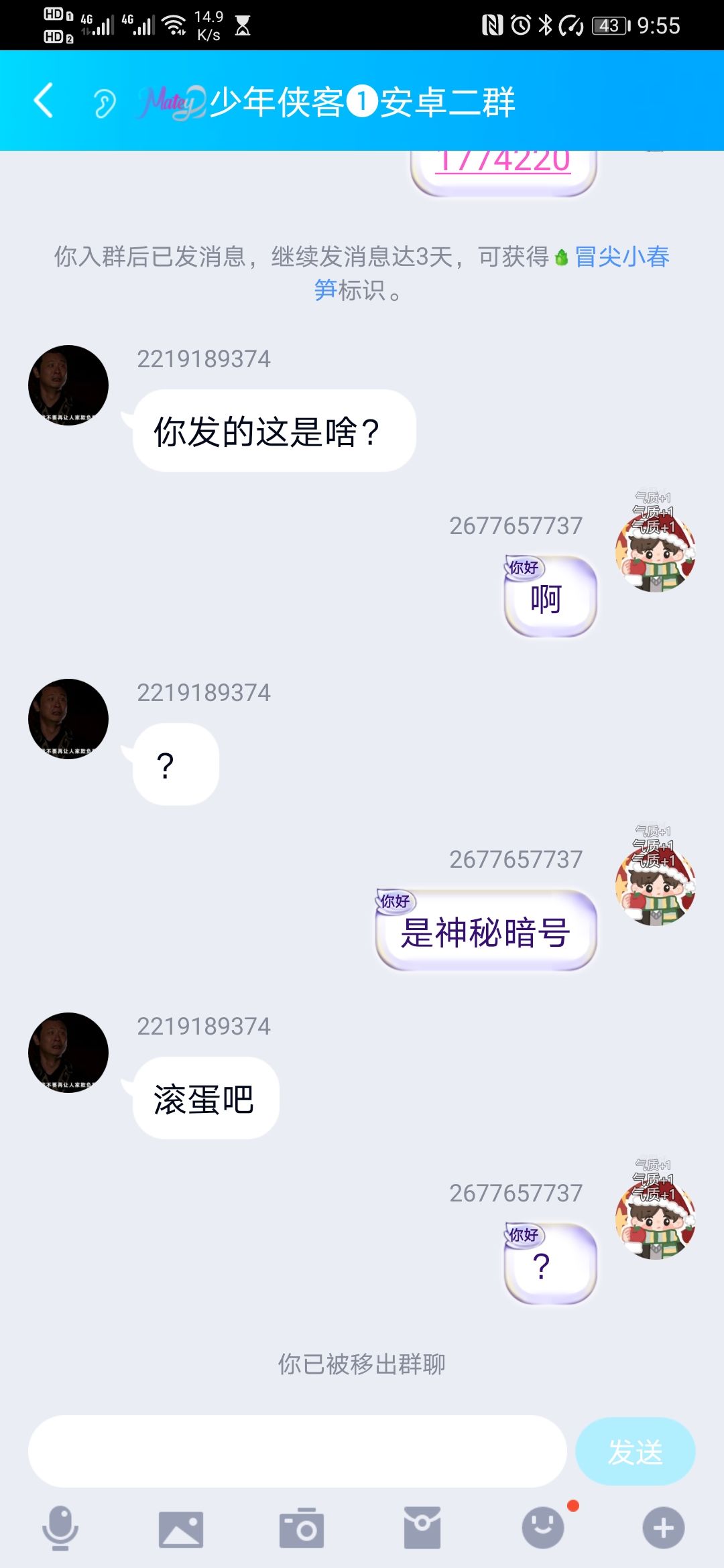Open the 冒尖小春笋 badge link
Viewport: 724px width, 1568px height.
point(621,257)
